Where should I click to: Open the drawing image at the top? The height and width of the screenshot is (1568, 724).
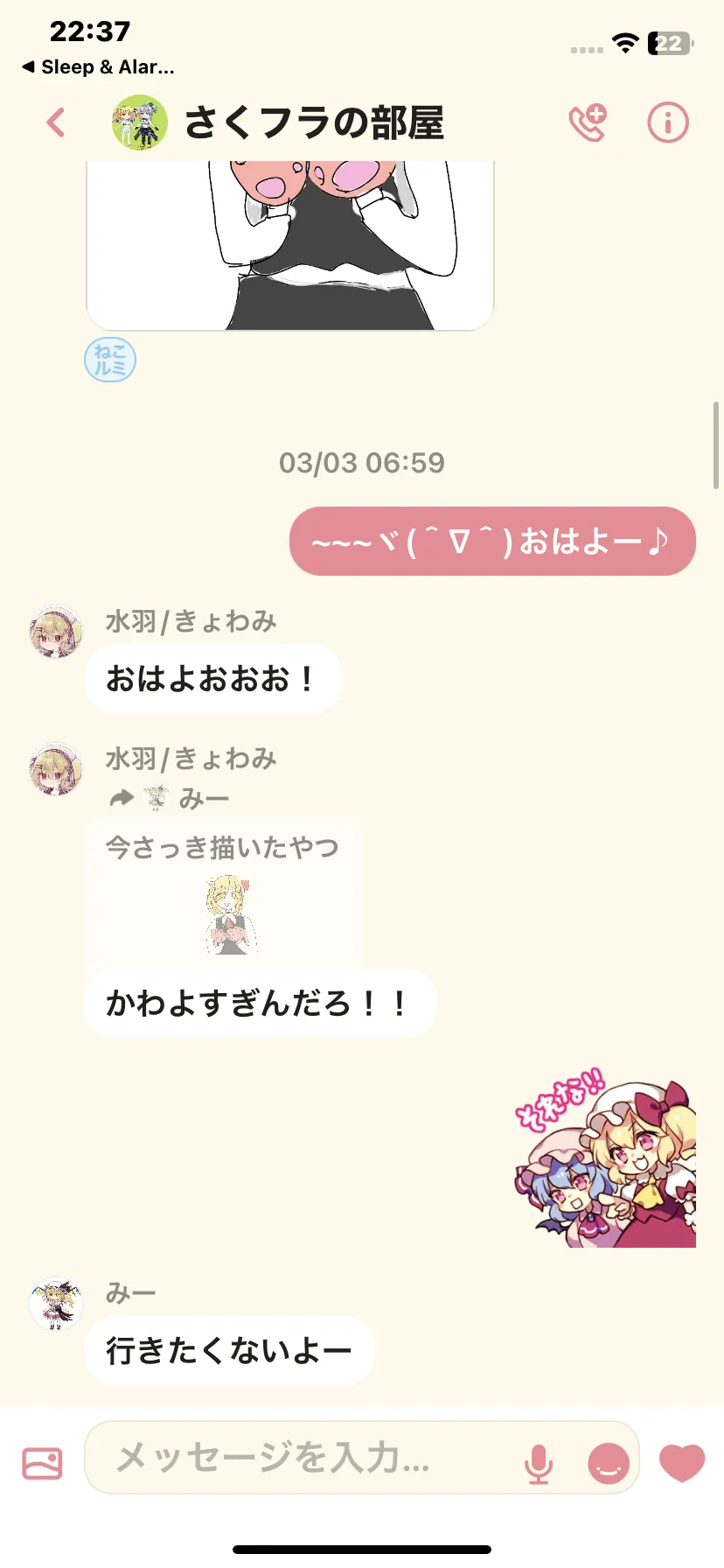tap(290, 246)
